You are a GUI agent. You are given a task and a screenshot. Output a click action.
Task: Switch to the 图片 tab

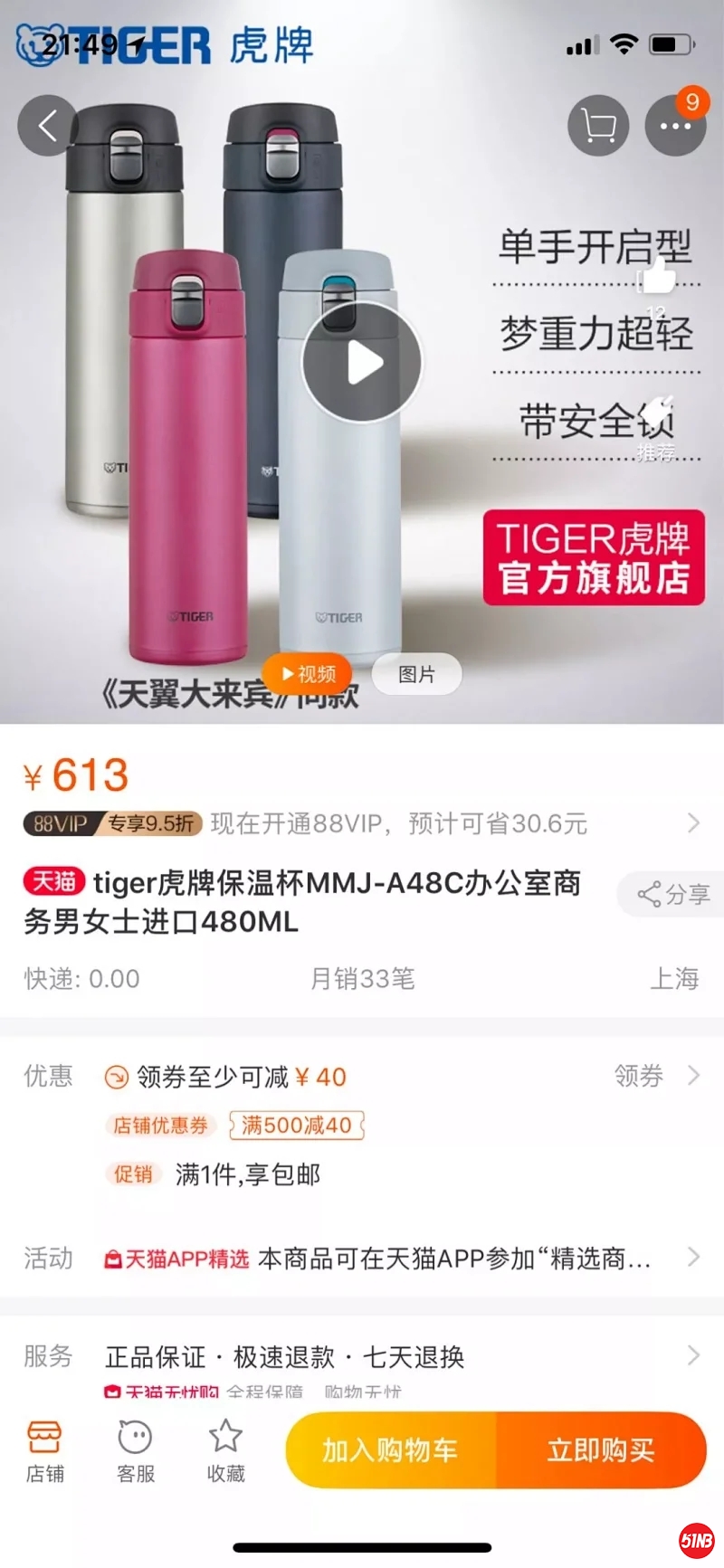point(417,674)
